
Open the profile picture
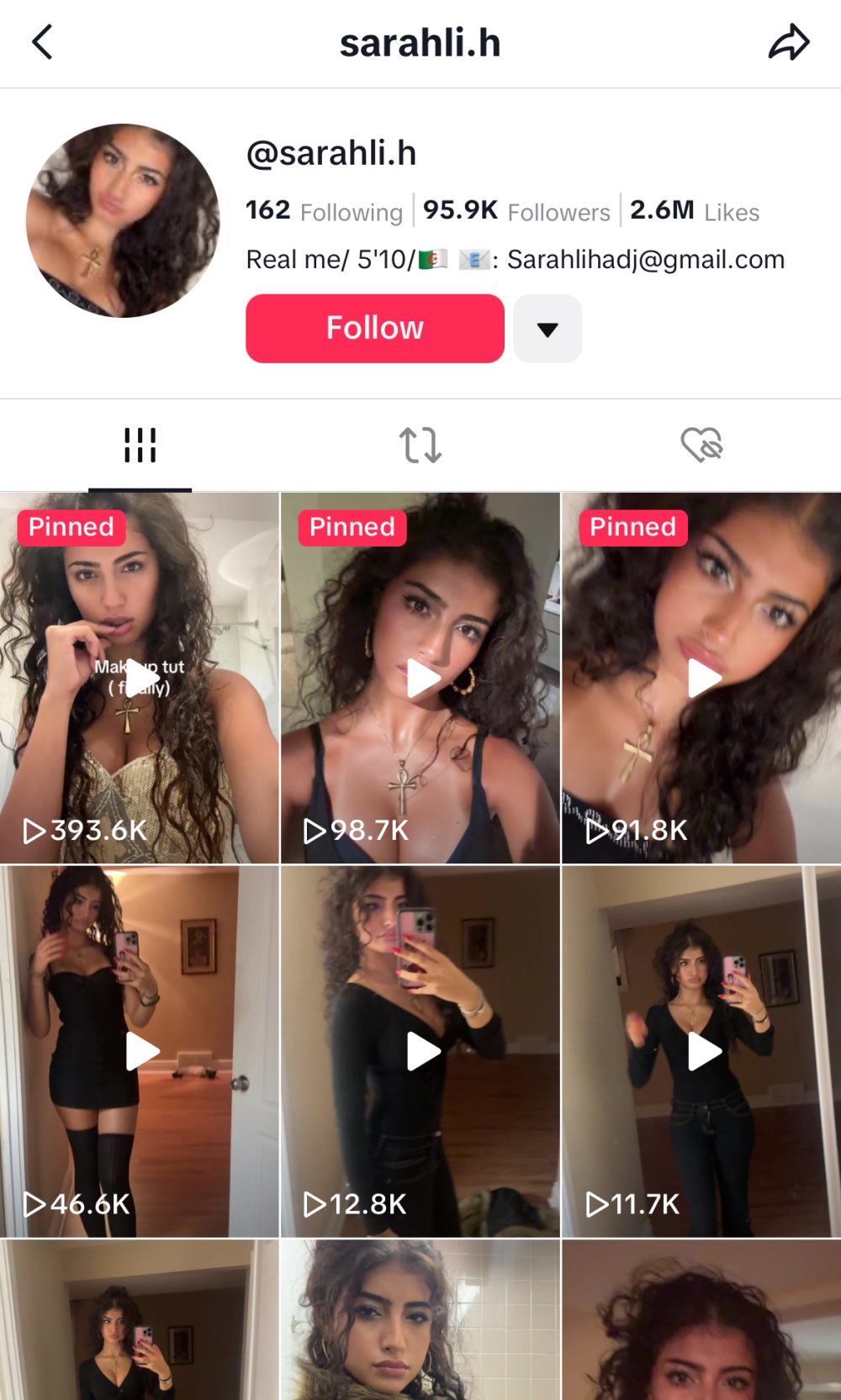[123, 220]
